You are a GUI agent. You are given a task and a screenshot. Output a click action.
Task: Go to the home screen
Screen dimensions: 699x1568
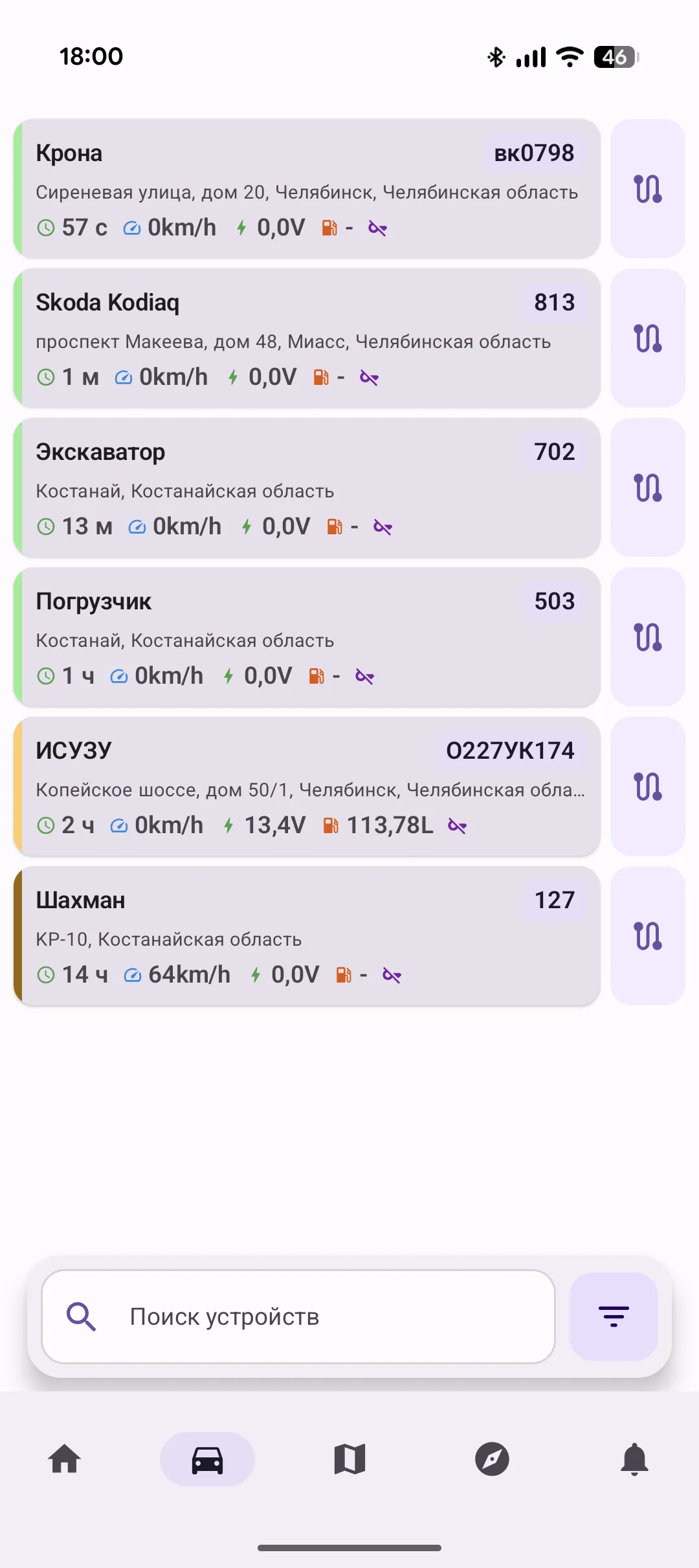pos(64,1460)
